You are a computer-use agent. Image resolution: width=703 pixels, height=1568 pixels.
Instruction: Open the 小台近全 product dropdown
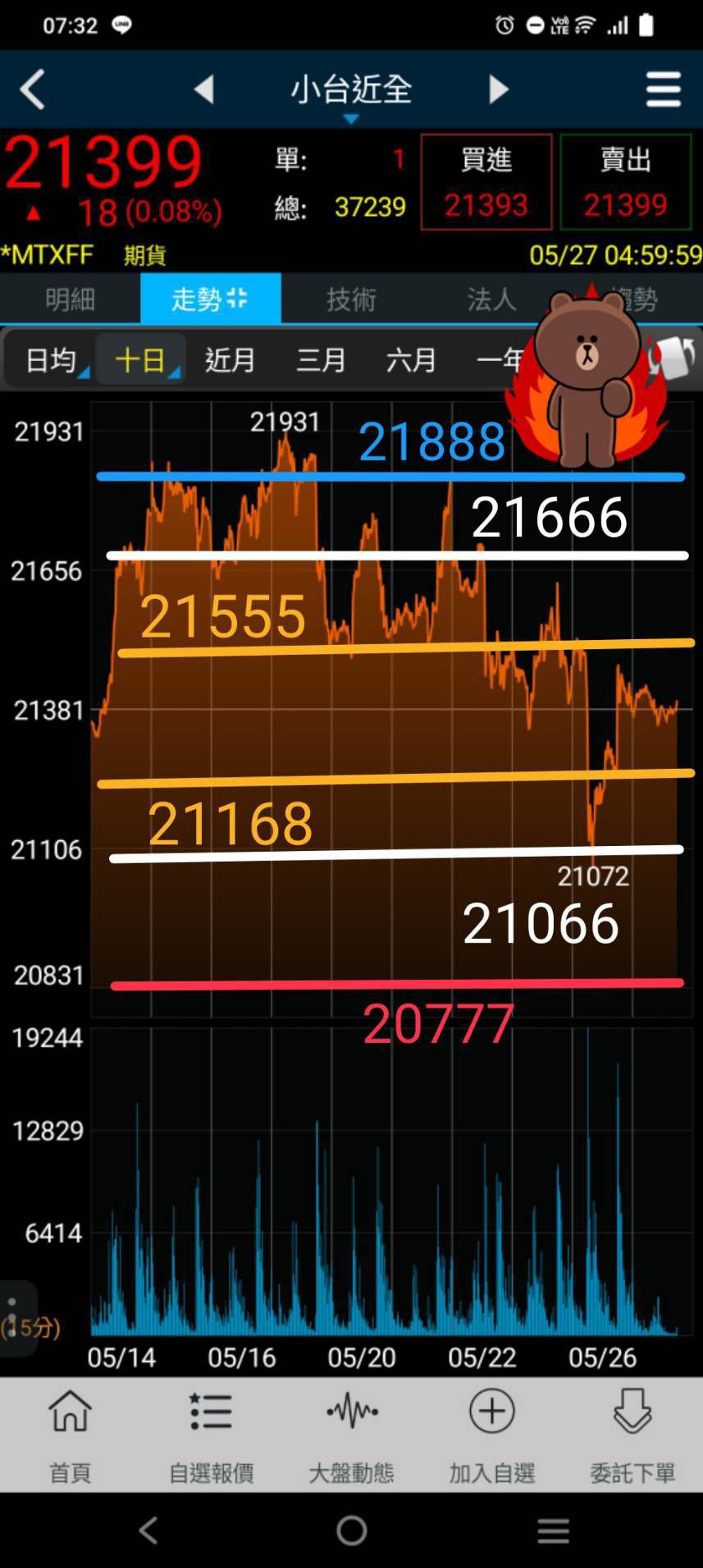point(351,92)
